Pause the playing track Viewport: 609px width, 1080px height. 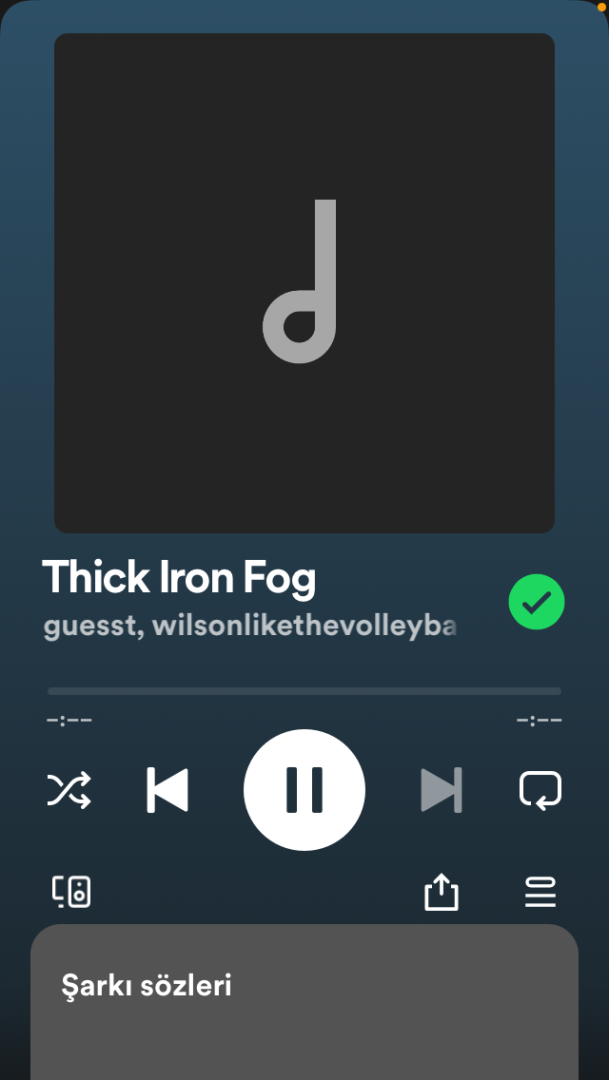(304, 790)
